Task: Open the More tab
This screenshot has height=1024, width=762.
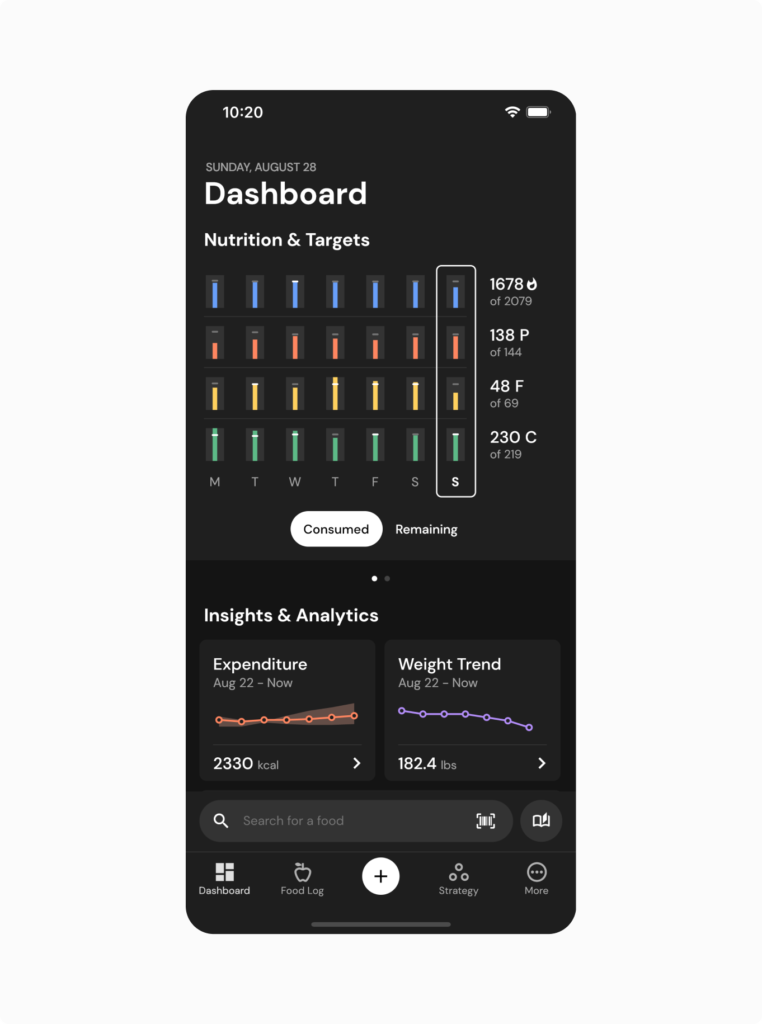Action: pyautogui.click(x=536, y=878)
